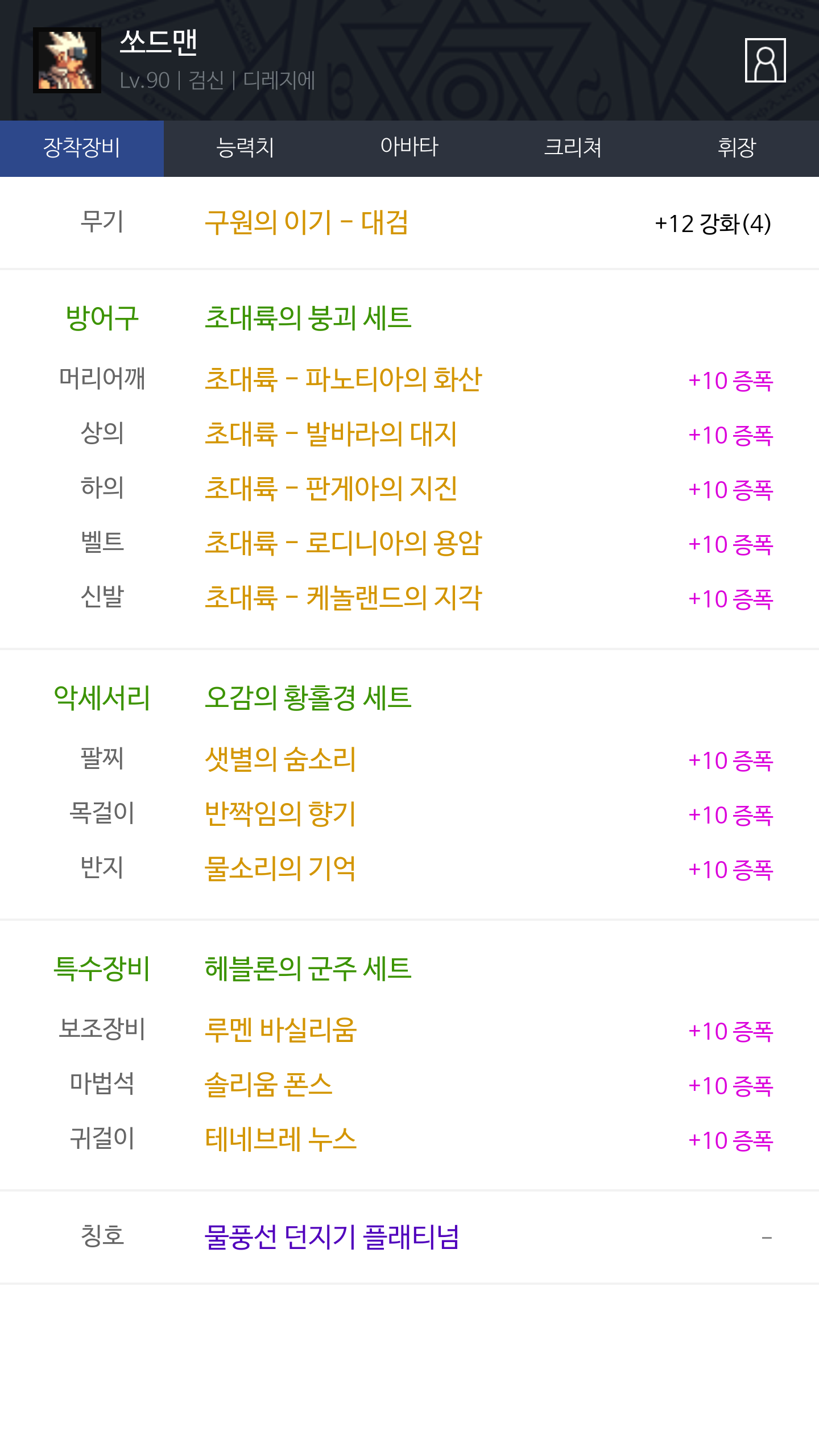Open 루멘 바실리움 sub equipment
The width and height of the screenshot is (819, 1456).
tap(280, 1030)
